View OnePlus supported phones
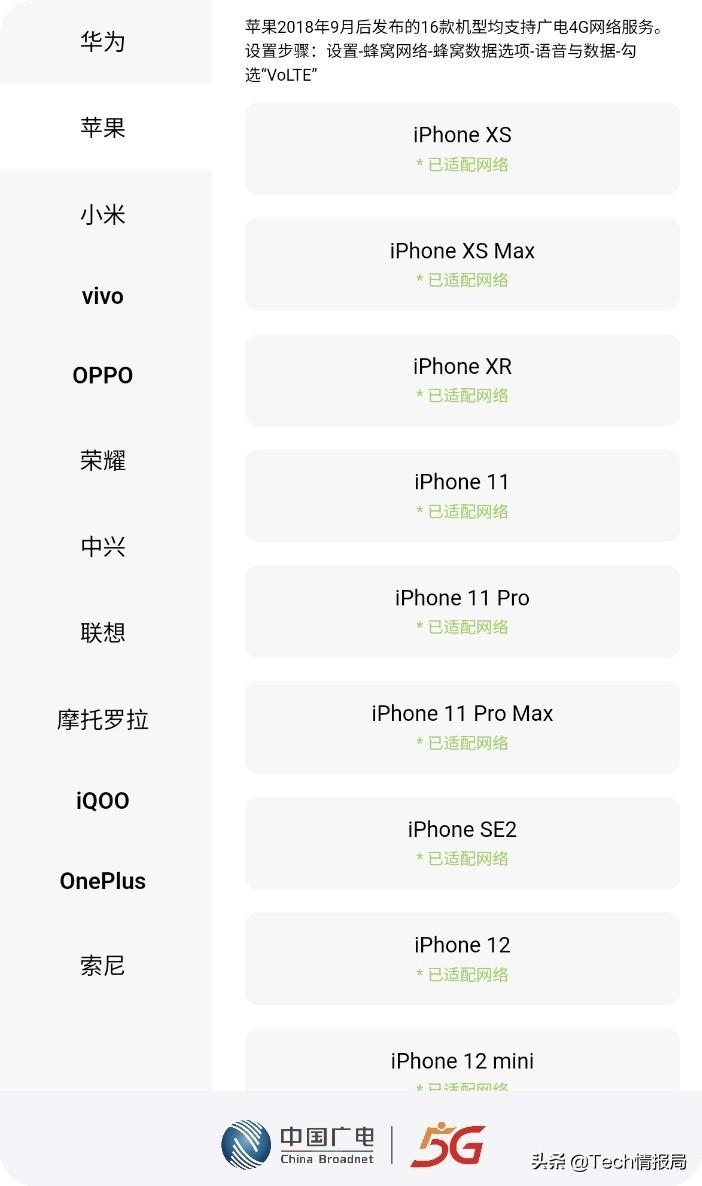The image size is (702, 1186). click(103, 881)
